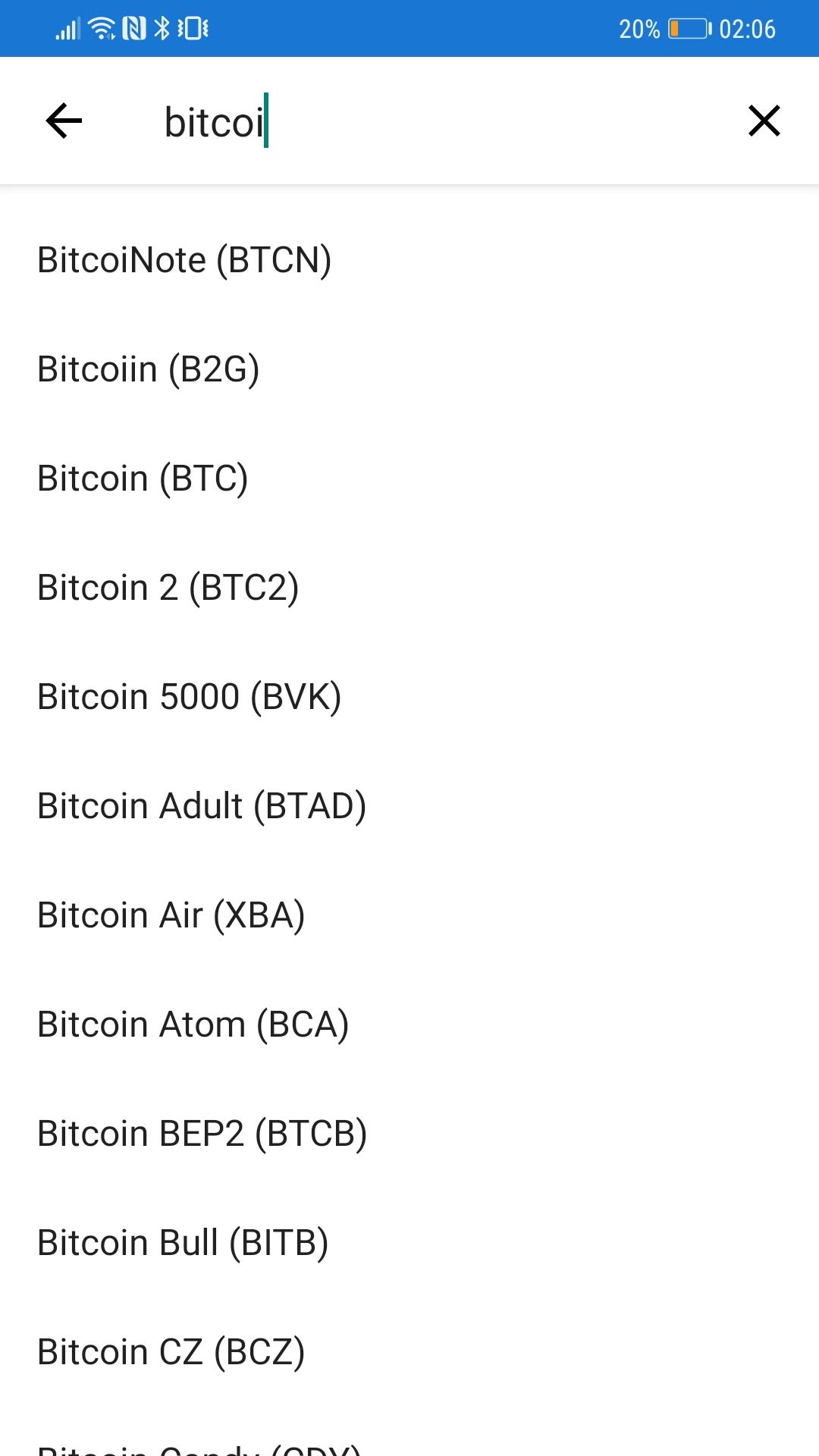The width and height of the screenshot is (819, 1456).
Task: Select BitcoiNote (BTCN) from results
Action: point(184,260)
